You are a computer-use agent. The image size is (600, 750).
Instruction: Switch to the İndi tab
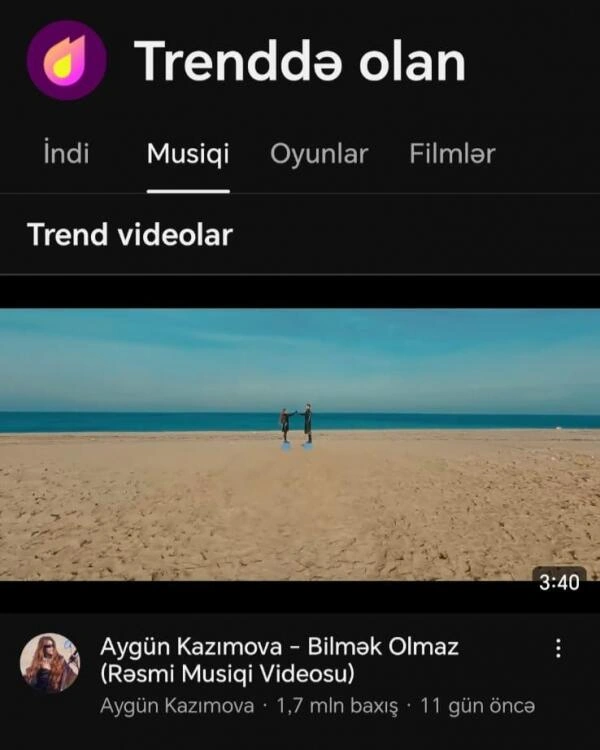click(67, 154)
